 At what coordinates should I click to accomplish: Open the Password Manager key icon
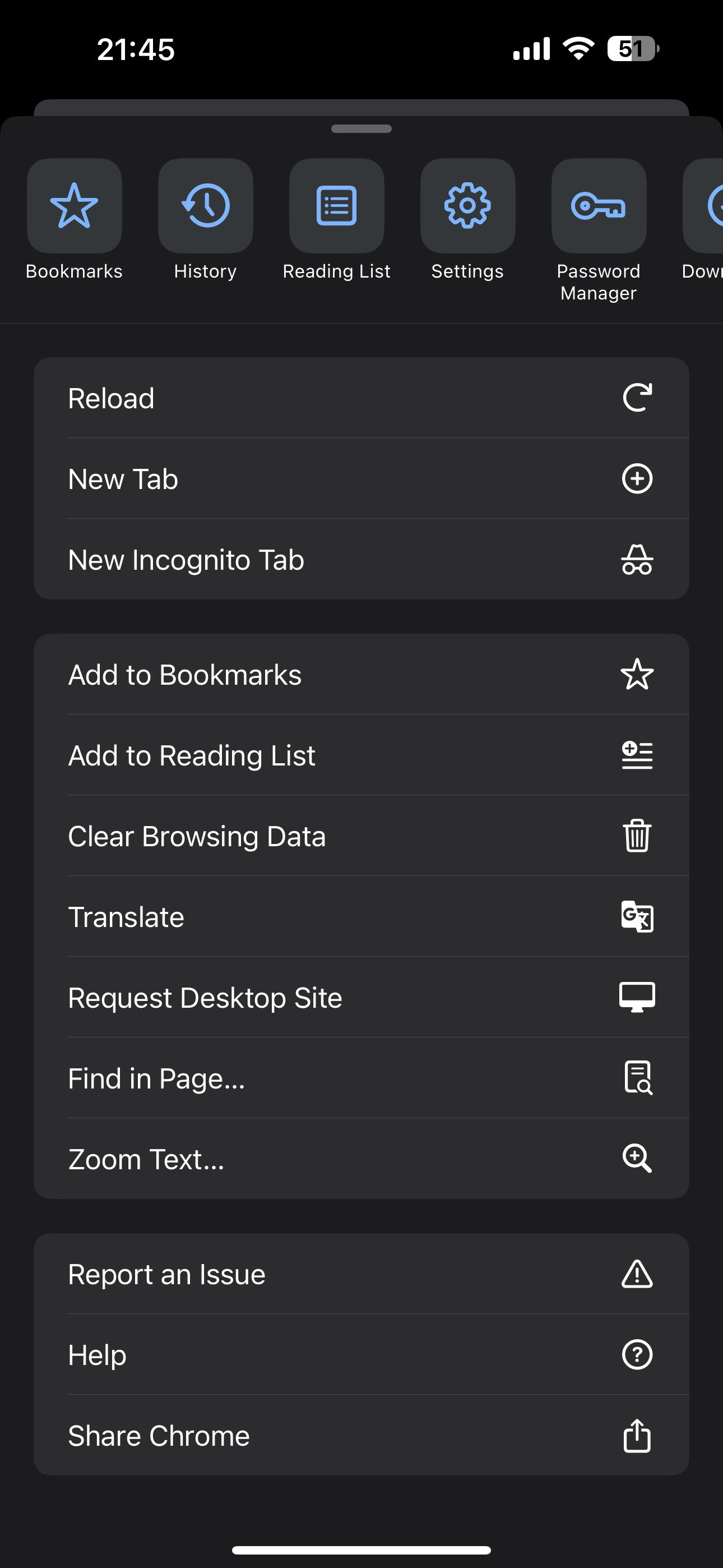tap(599, 206)
